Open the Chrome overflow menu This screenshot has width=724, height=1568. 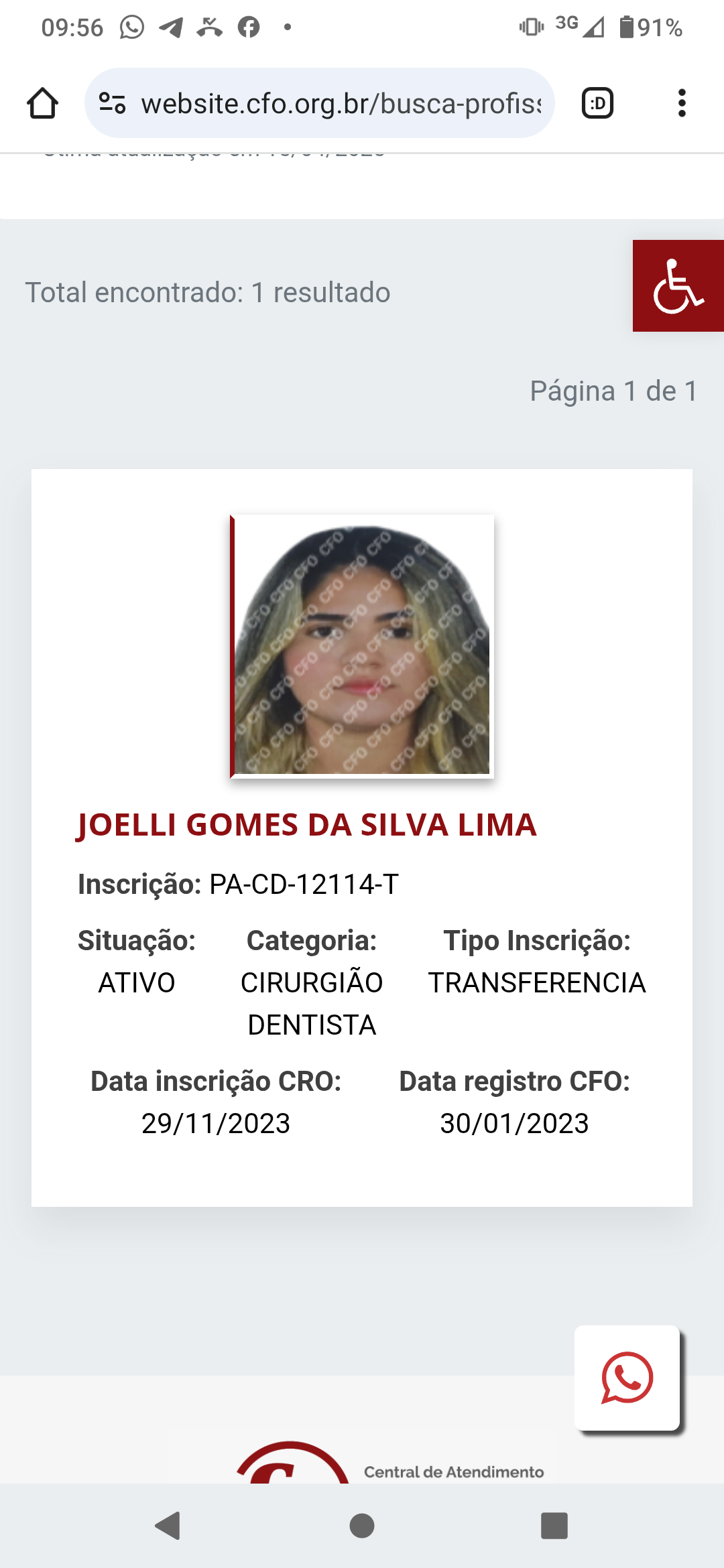682,103
